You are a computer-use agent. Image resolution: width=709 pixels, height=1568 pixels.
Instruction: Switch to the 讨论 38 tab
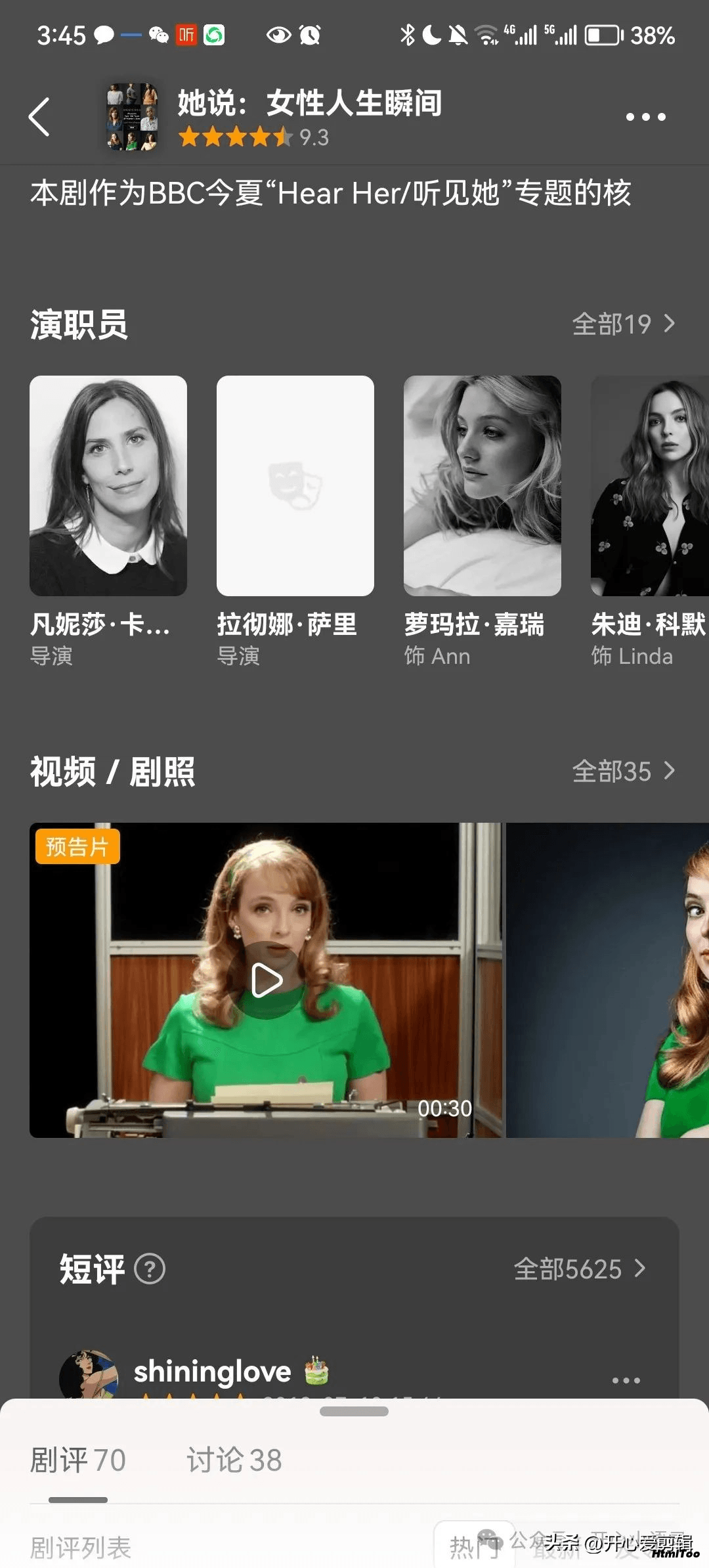pos(234,1461)
